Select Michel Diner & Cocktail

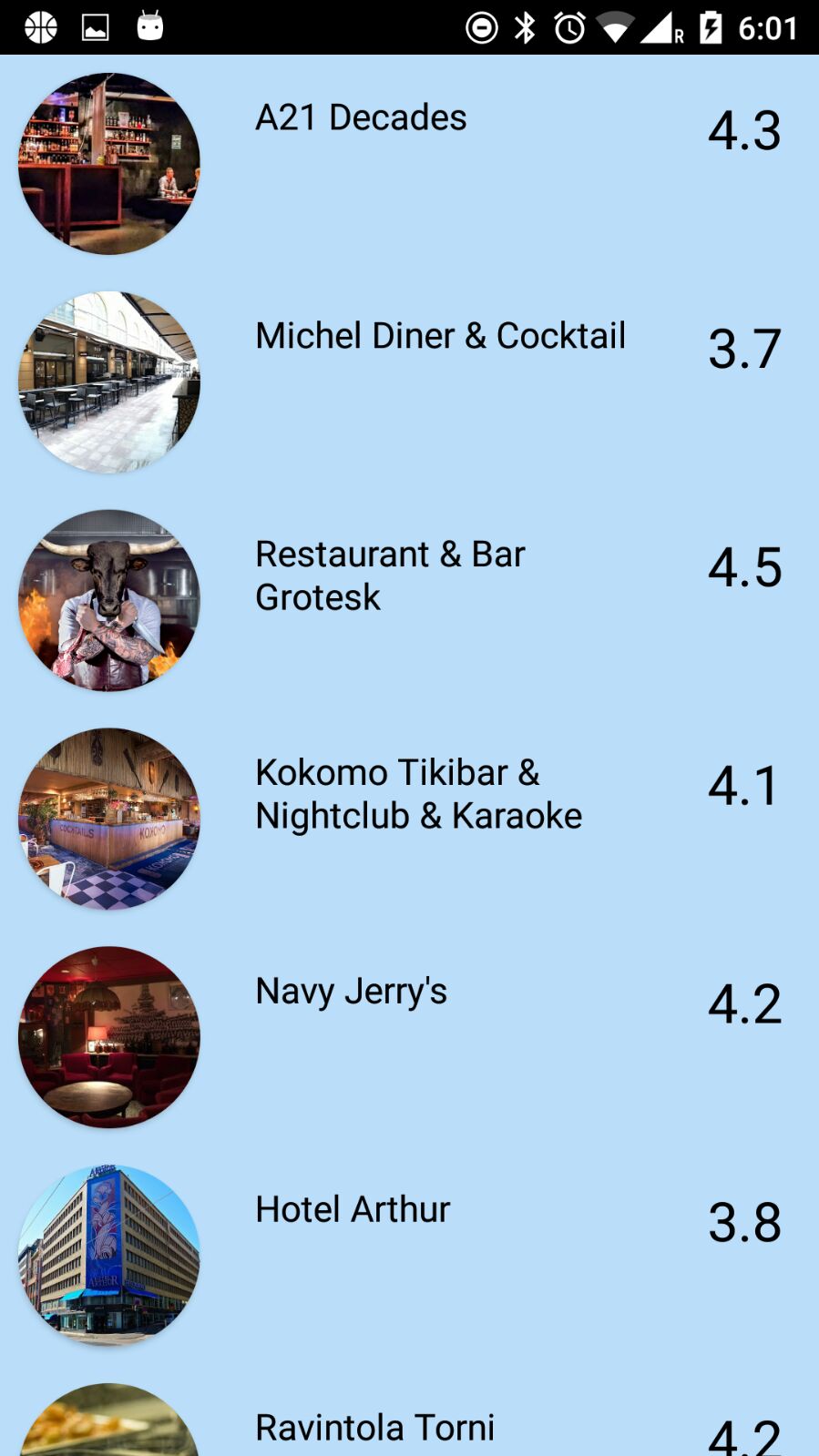440,337
